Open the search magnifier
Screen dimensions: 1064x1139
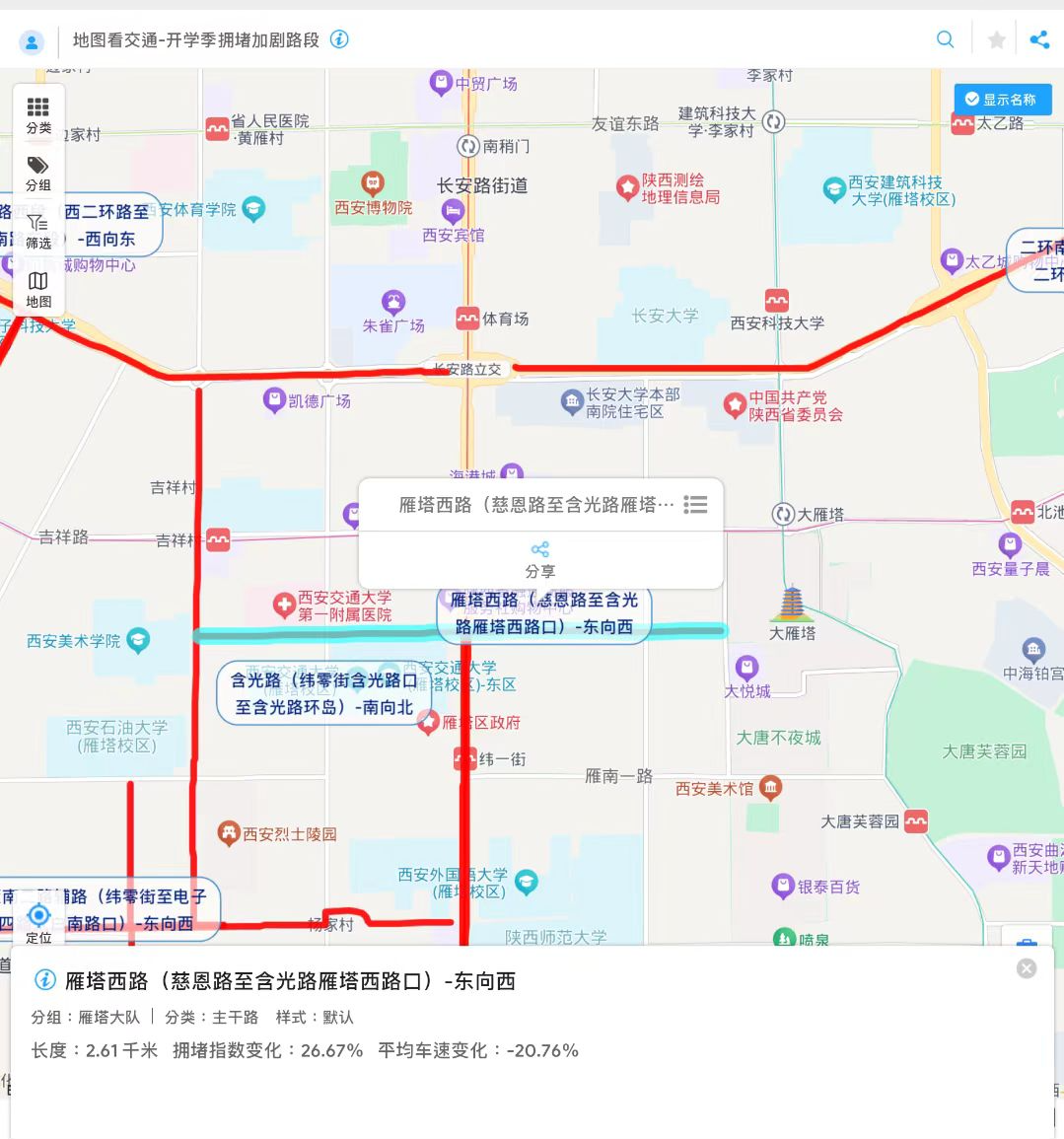(945, 39)
